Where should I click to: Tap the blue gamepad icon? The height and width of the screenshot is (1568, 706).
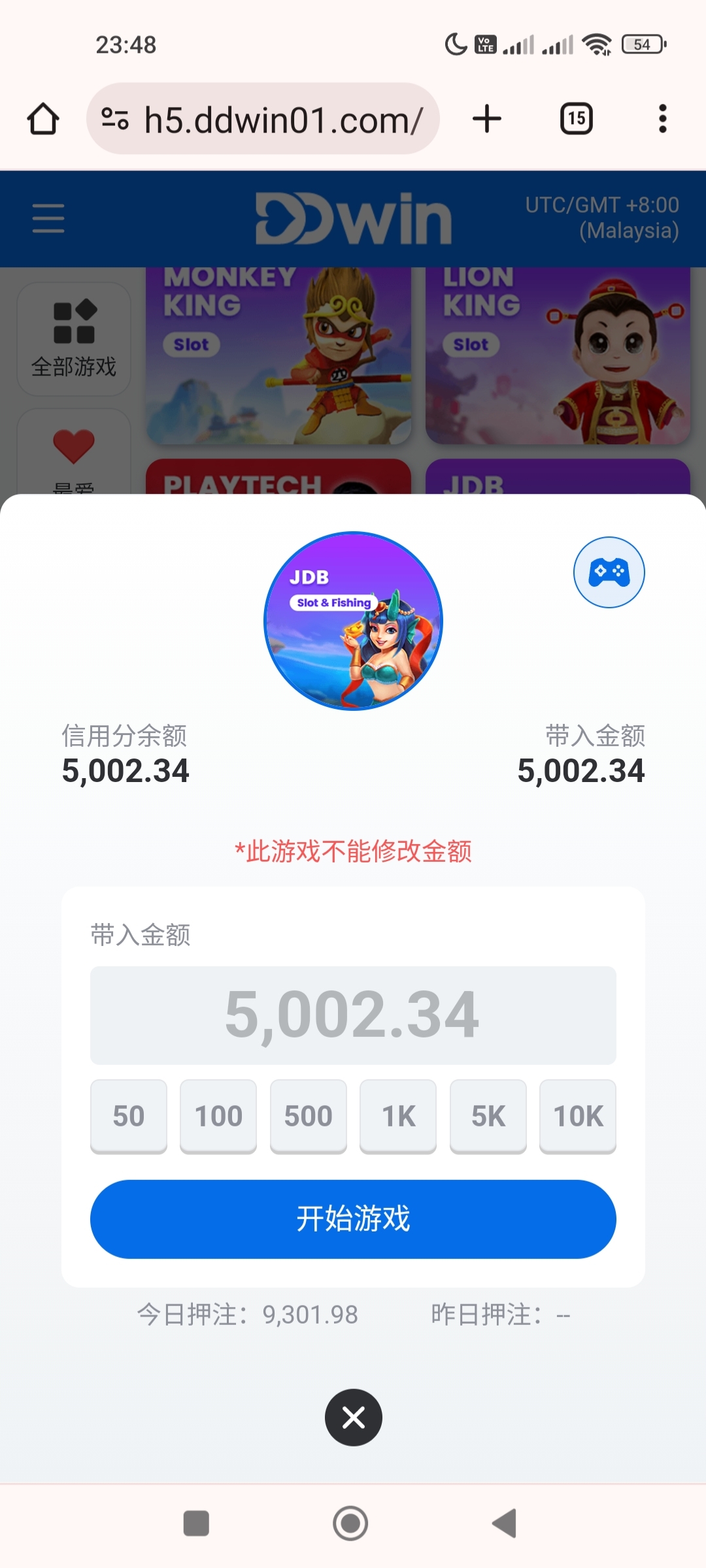click(609, 572)
